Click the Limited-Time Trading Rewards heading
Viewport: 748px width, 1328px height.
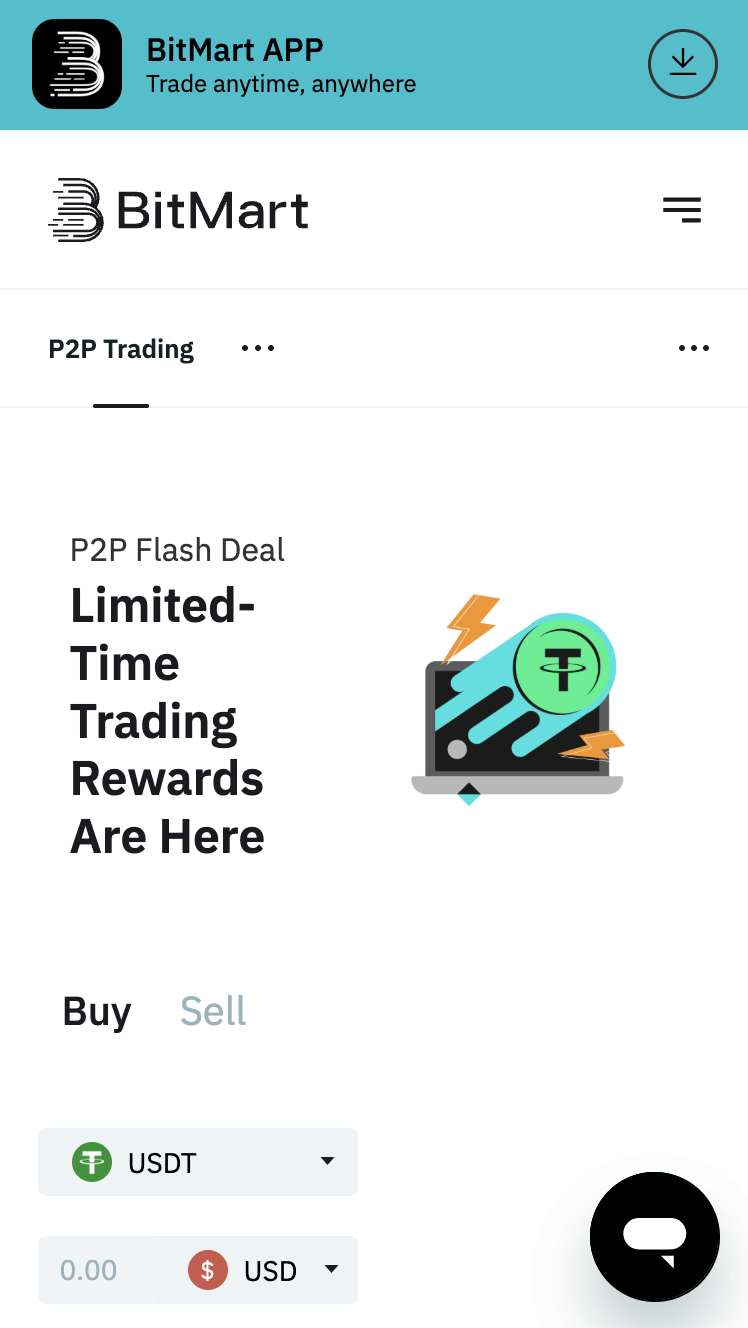167,721
